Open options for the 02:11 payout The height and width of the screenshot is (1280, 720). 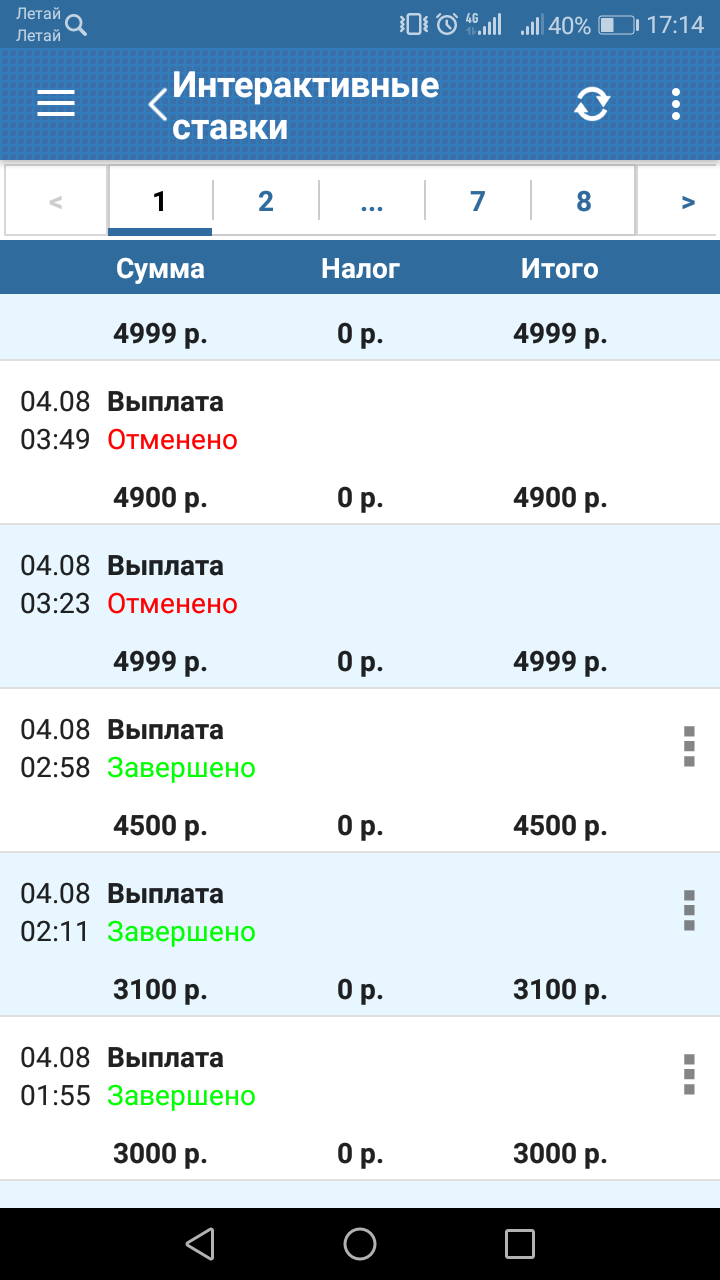tap(688, 911)
